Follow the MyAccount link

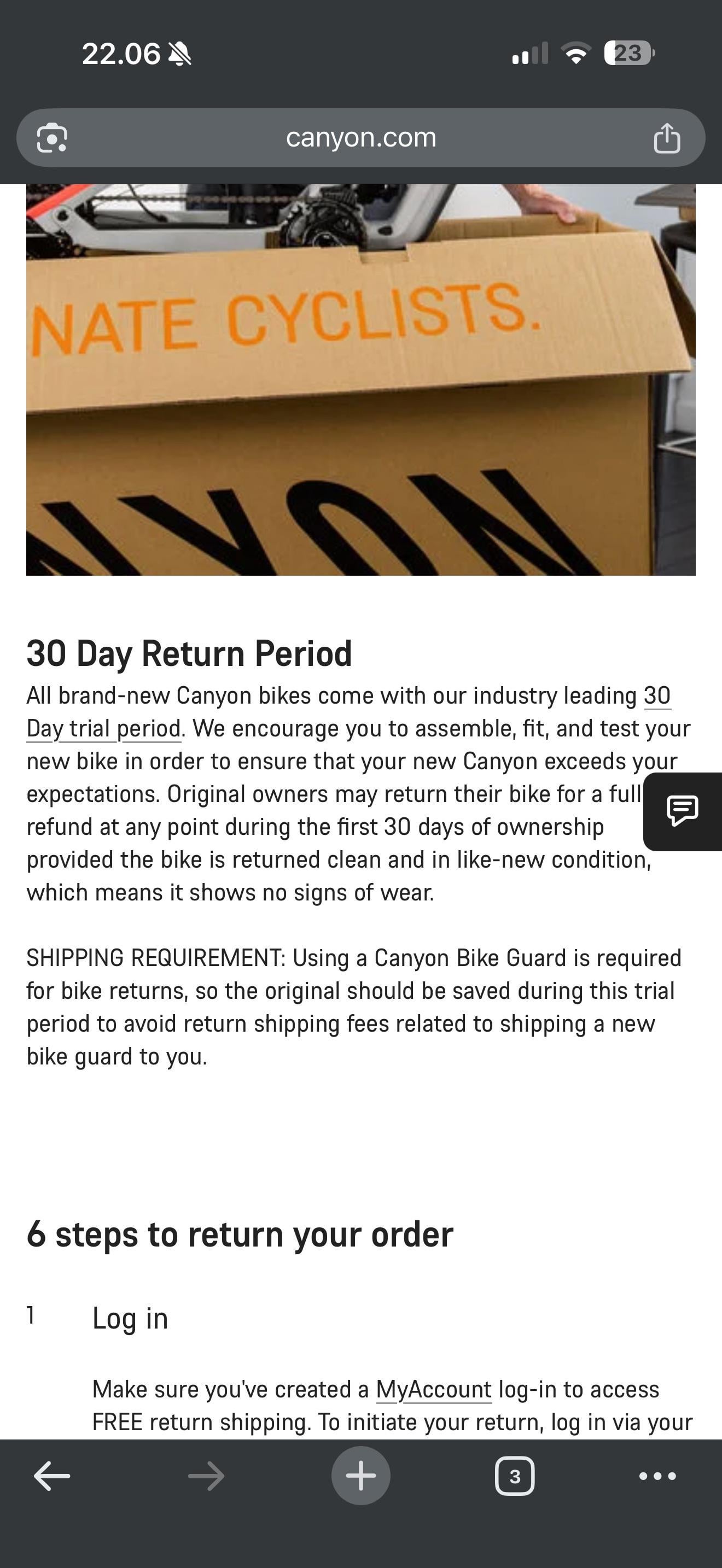click(433, 1390)
